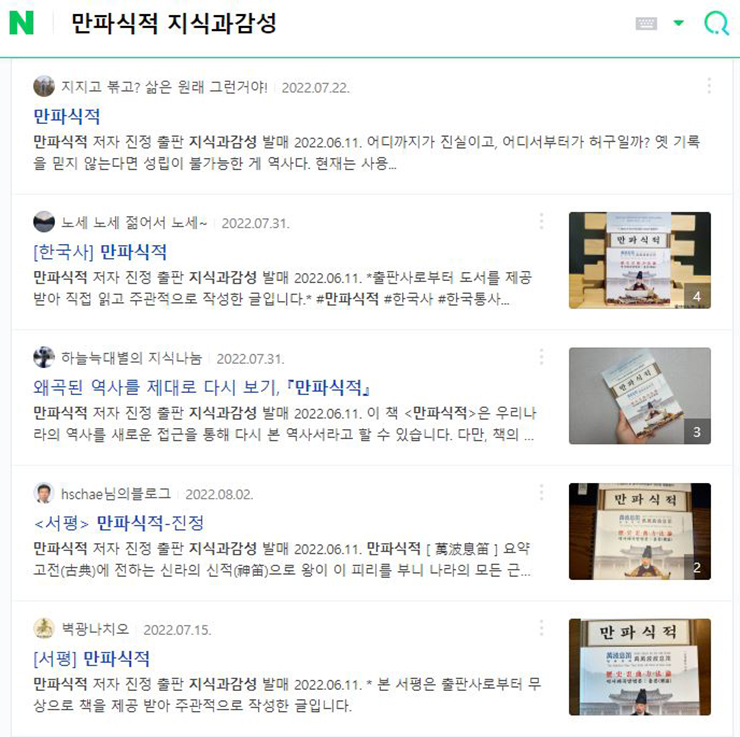Visit the blog 하늘늑대별의 지식나눔
740x737 pixels.
[131, 358]
